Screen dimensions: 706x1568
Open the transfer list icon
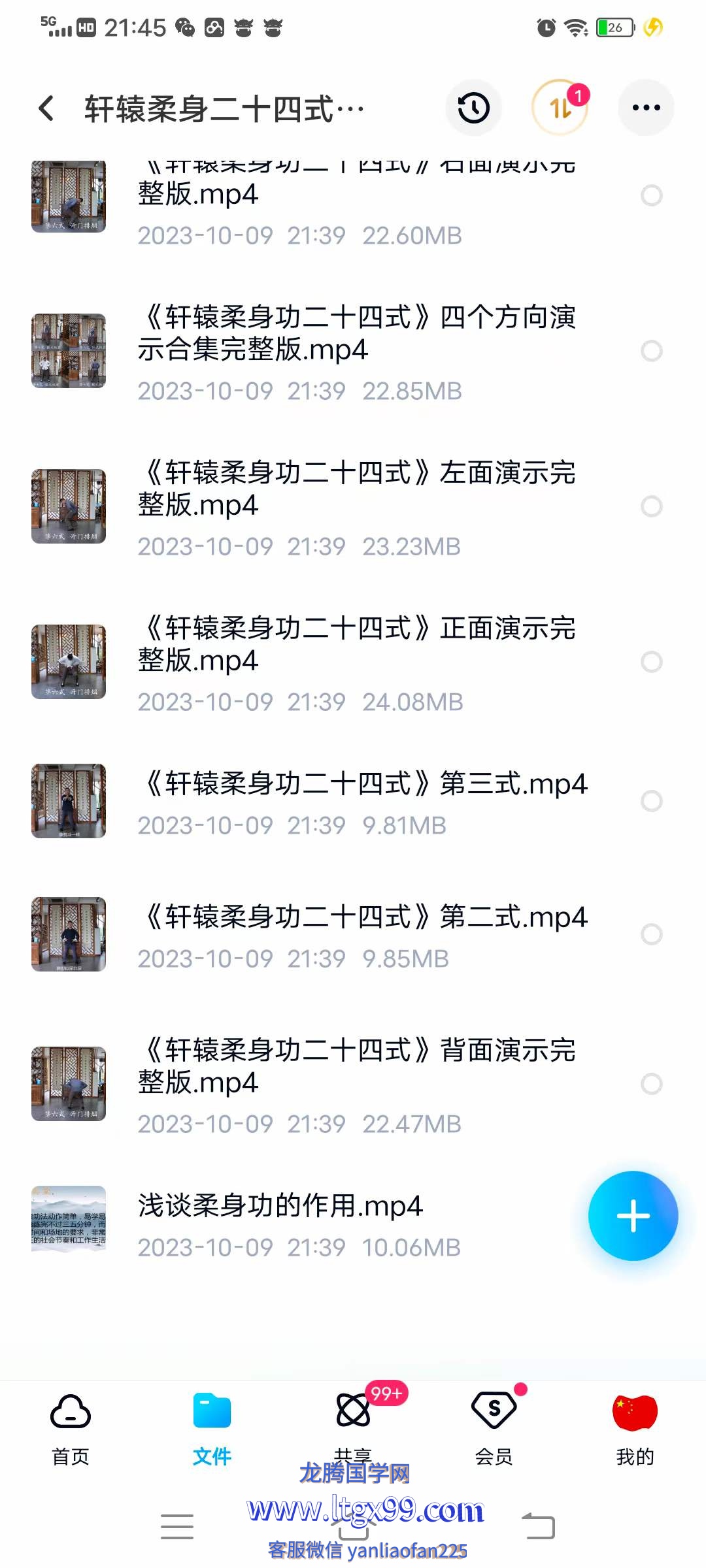[560, 108]
